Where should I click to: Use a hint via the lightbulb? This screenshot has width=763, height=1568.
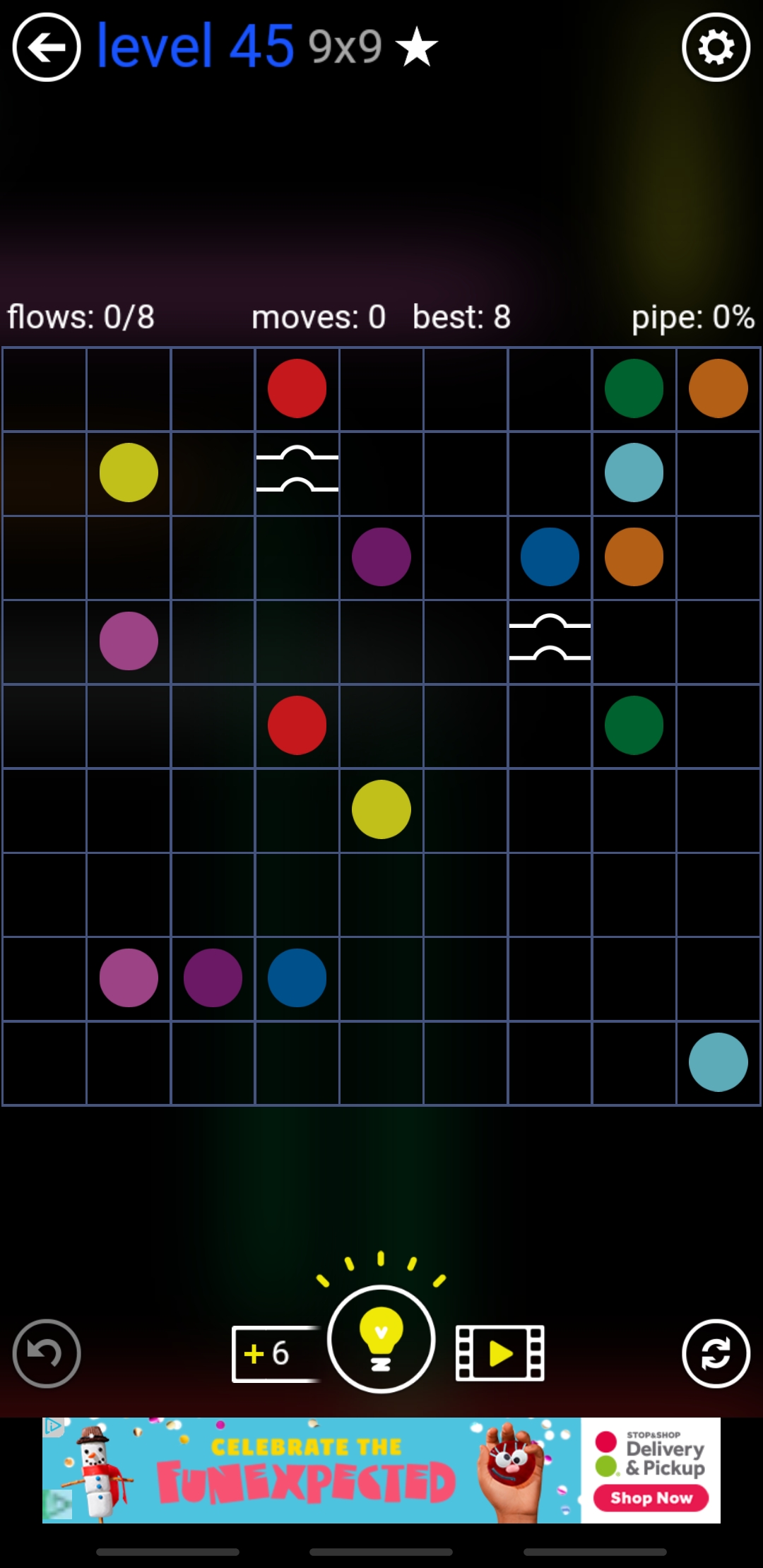pos(381,1339)
